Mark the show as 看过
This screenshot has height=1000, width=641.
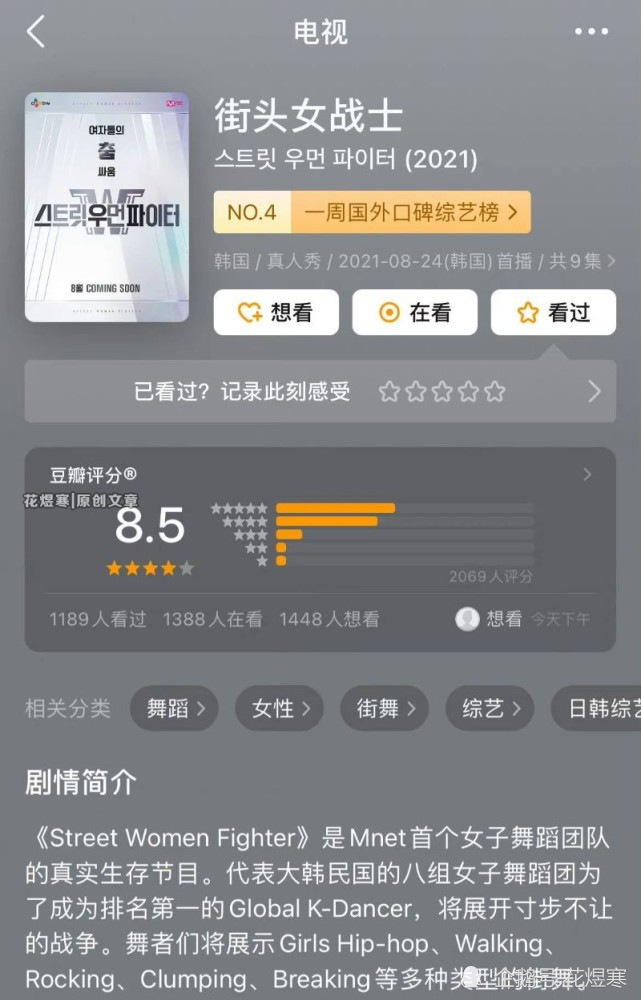553,312
